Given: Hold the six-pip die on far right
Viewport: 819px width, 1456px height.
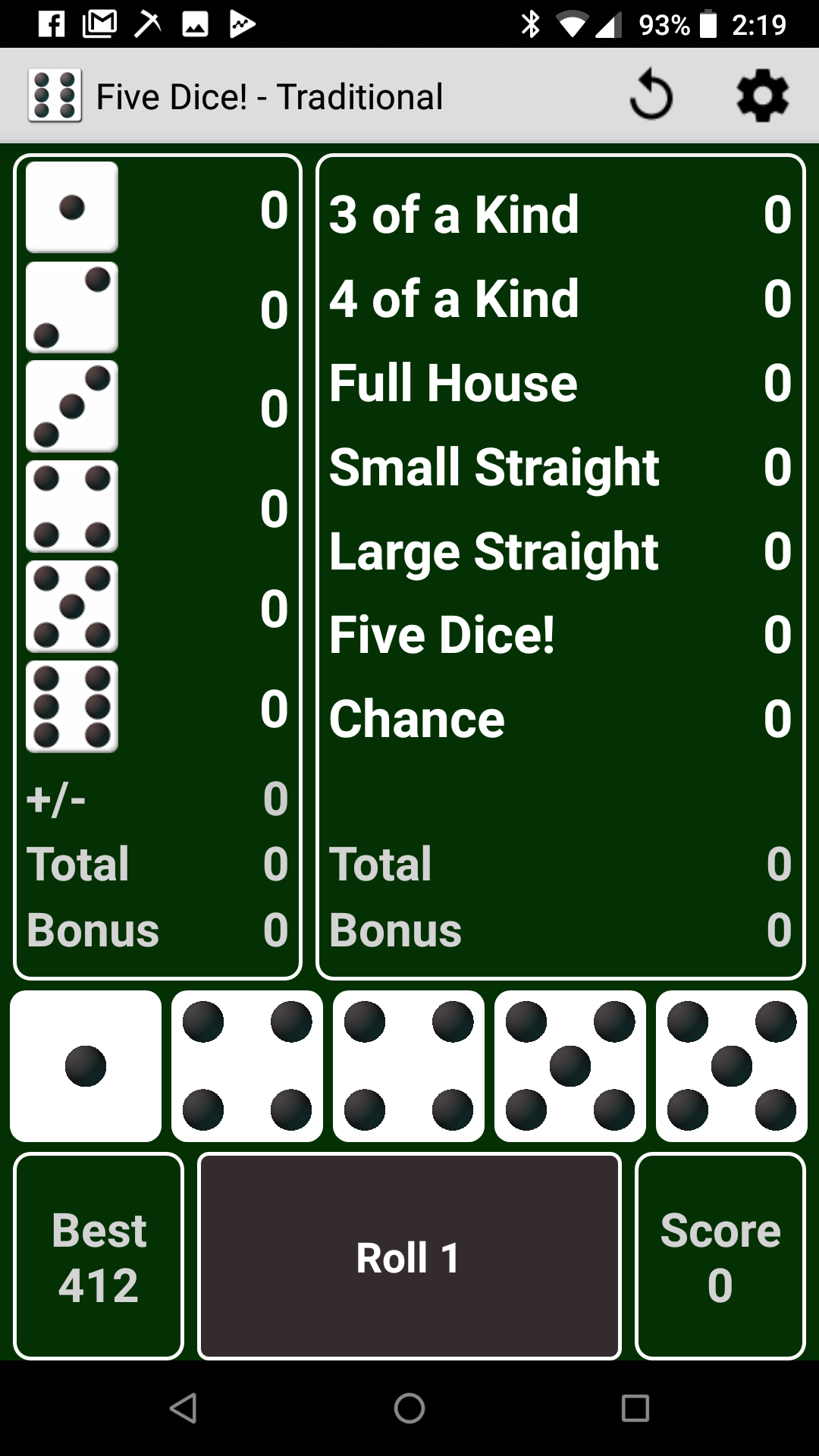Looking at the screenshot, I should (x=732, y=1065).
